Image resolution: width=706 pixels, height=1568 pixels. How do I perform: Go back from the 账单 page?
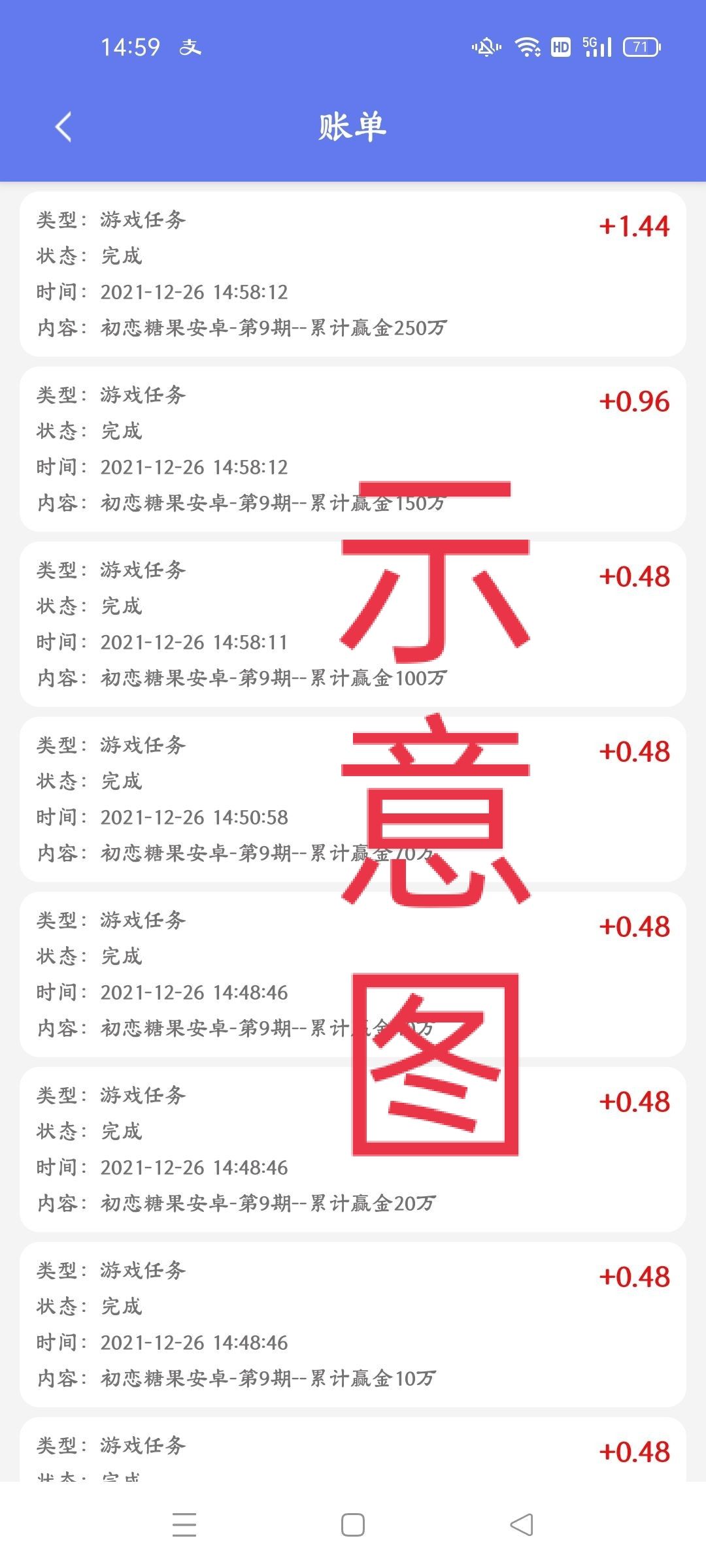pyautogui.click(x=63, y=127)
